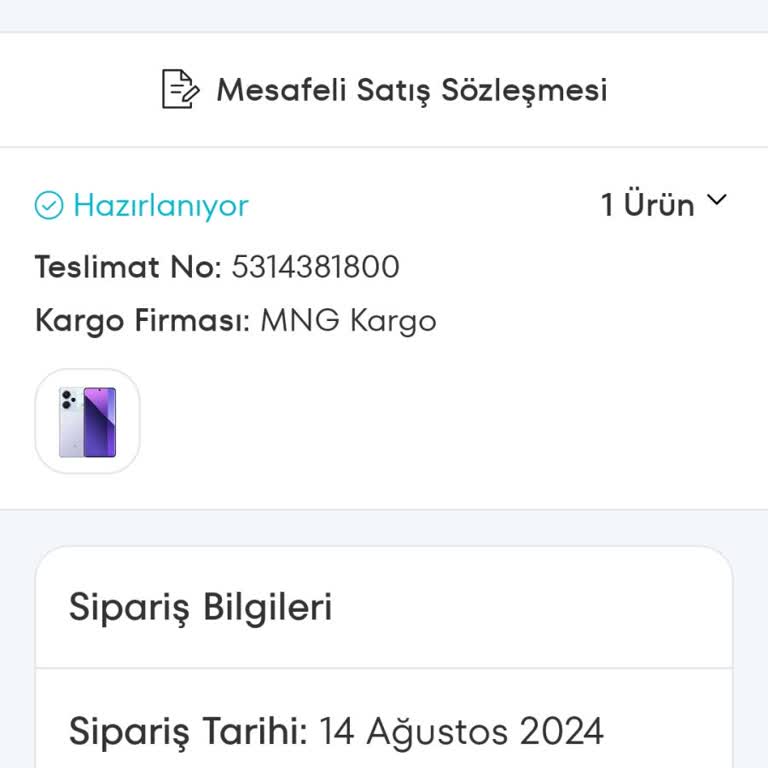Open Mesafeli Satış Sözleşmesi document
768x768 pixels.
click(x=385, y=89)
